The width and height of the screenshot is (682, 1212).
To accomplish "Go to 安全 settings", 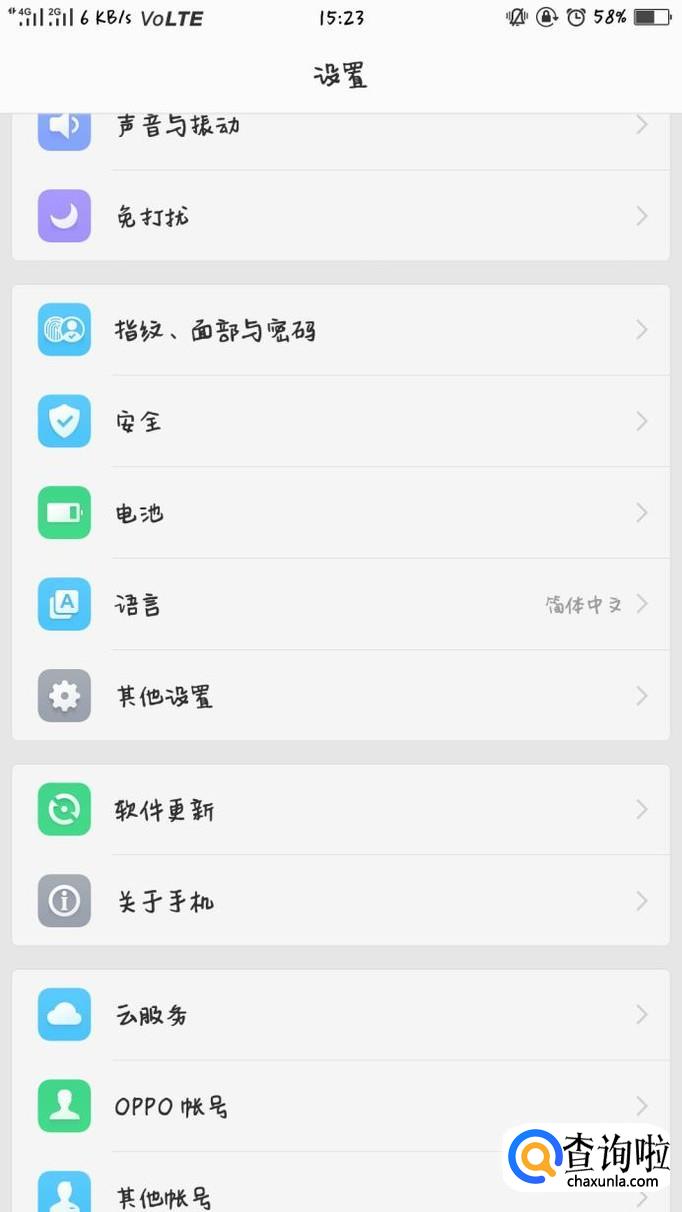I will (x=340, y=421).
